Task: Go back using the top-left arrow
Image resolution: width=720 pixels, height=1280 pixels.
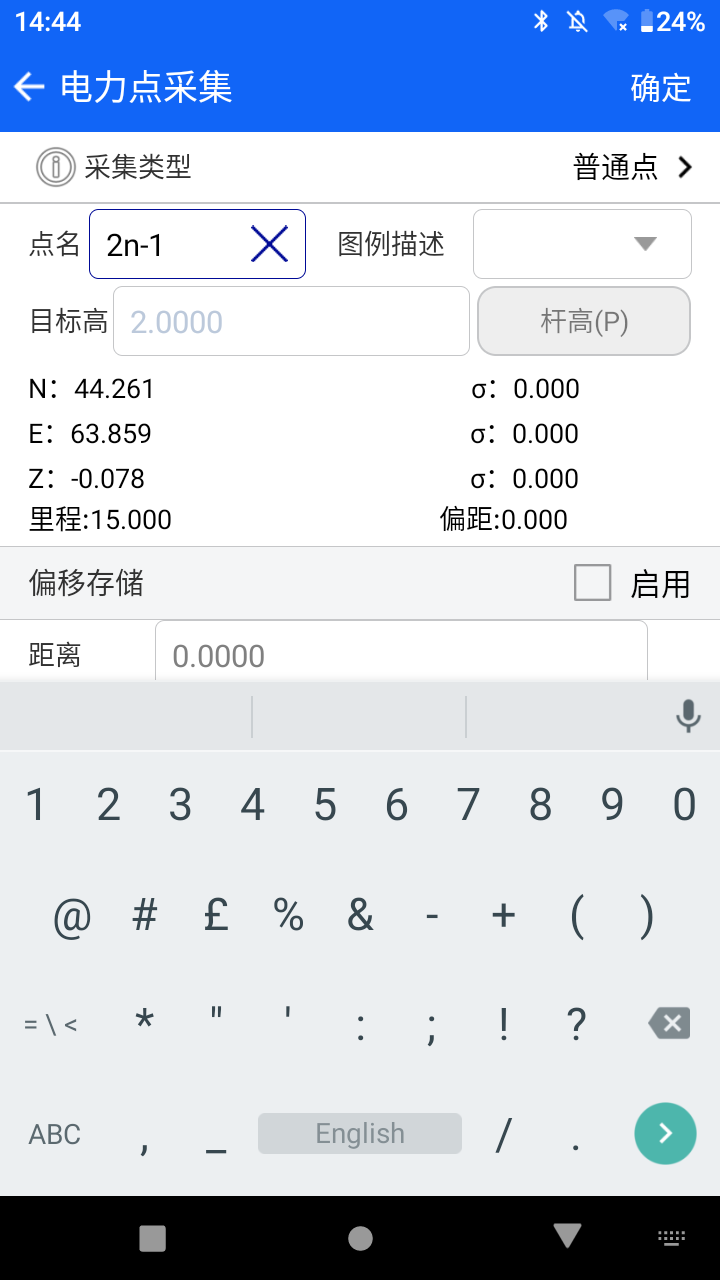Action: pyautogui.click(x=29, y=88)
